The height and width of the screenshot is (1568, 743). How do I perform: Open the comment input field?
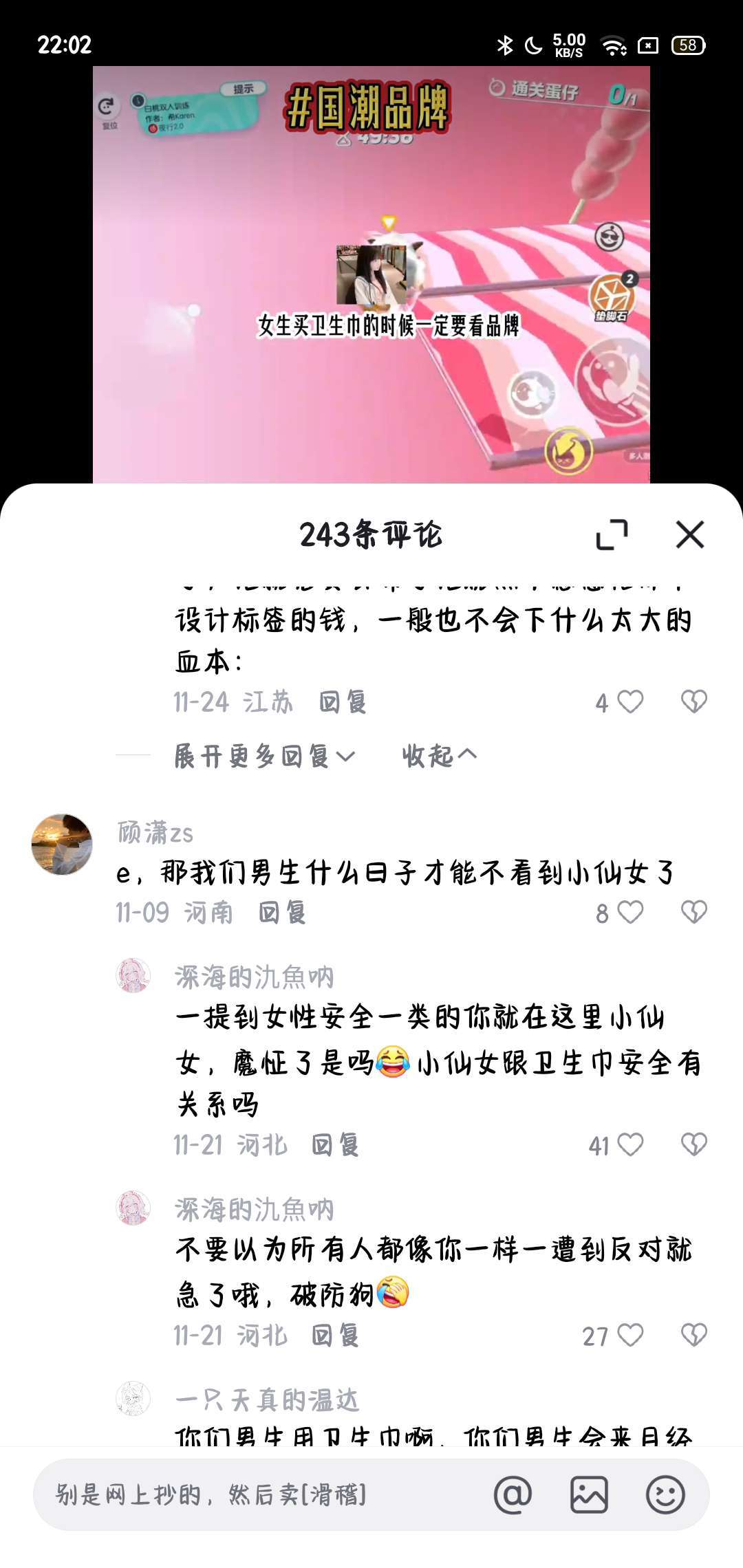(261, 1494)
